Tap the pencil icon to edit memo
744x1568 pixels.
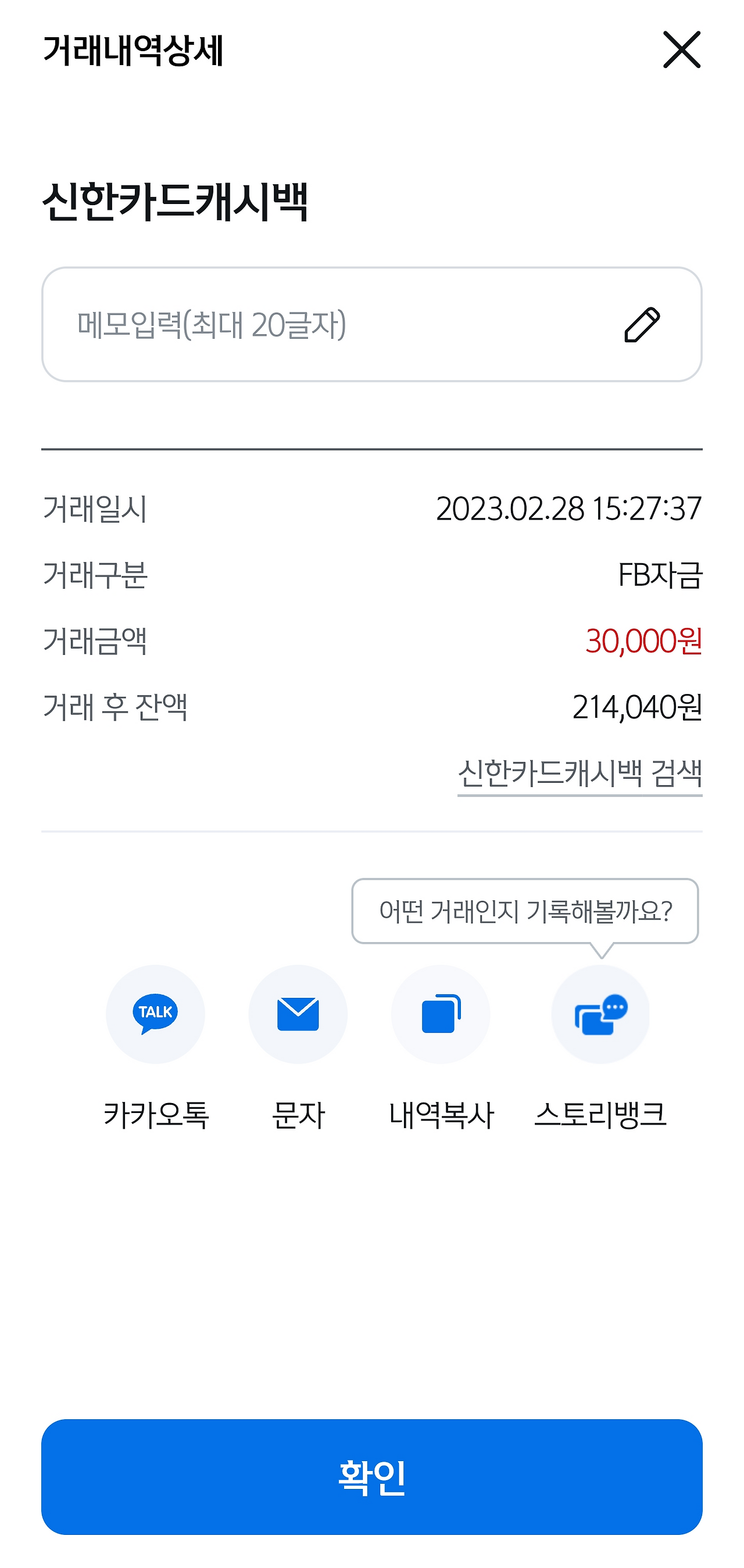click(x=642, y=324)
